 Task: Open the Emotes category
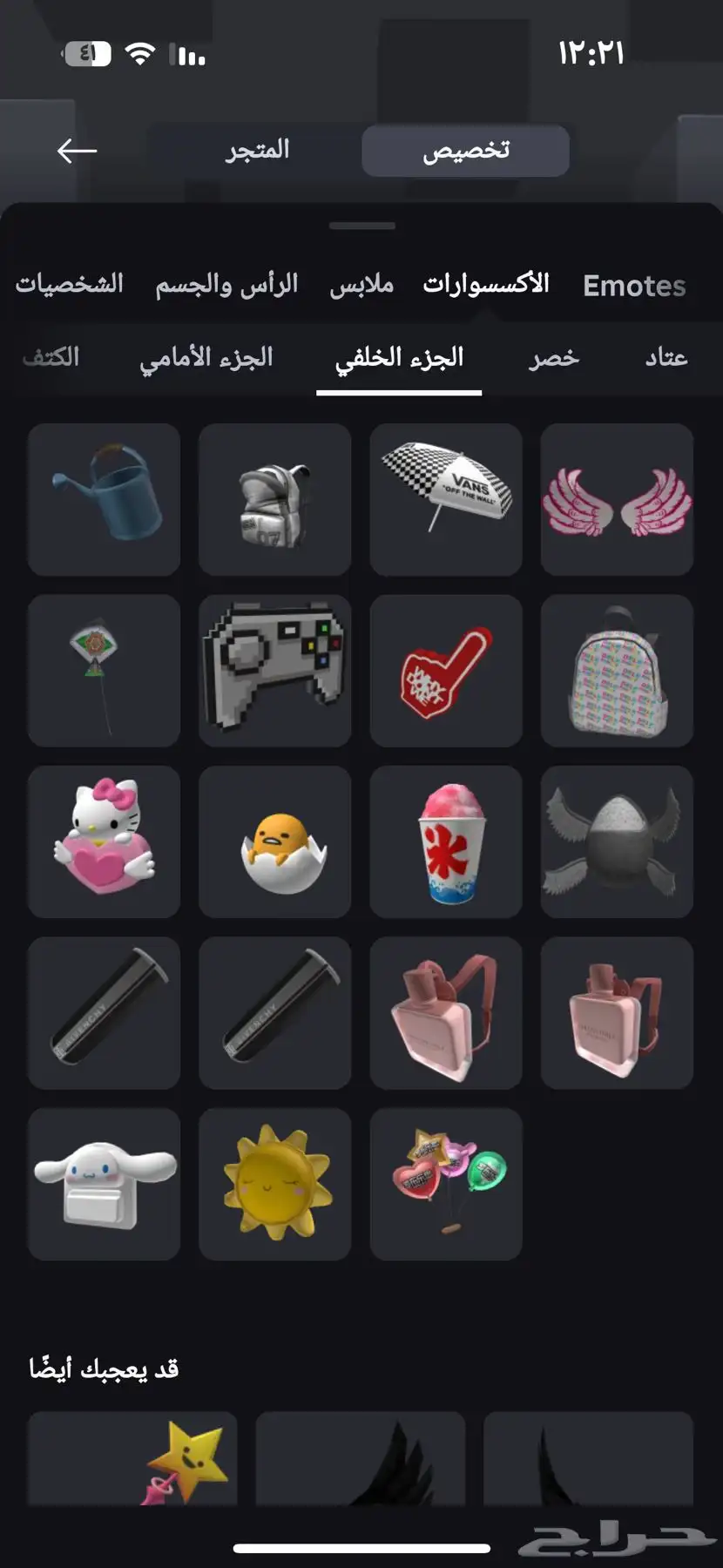(x=634, y=286)
